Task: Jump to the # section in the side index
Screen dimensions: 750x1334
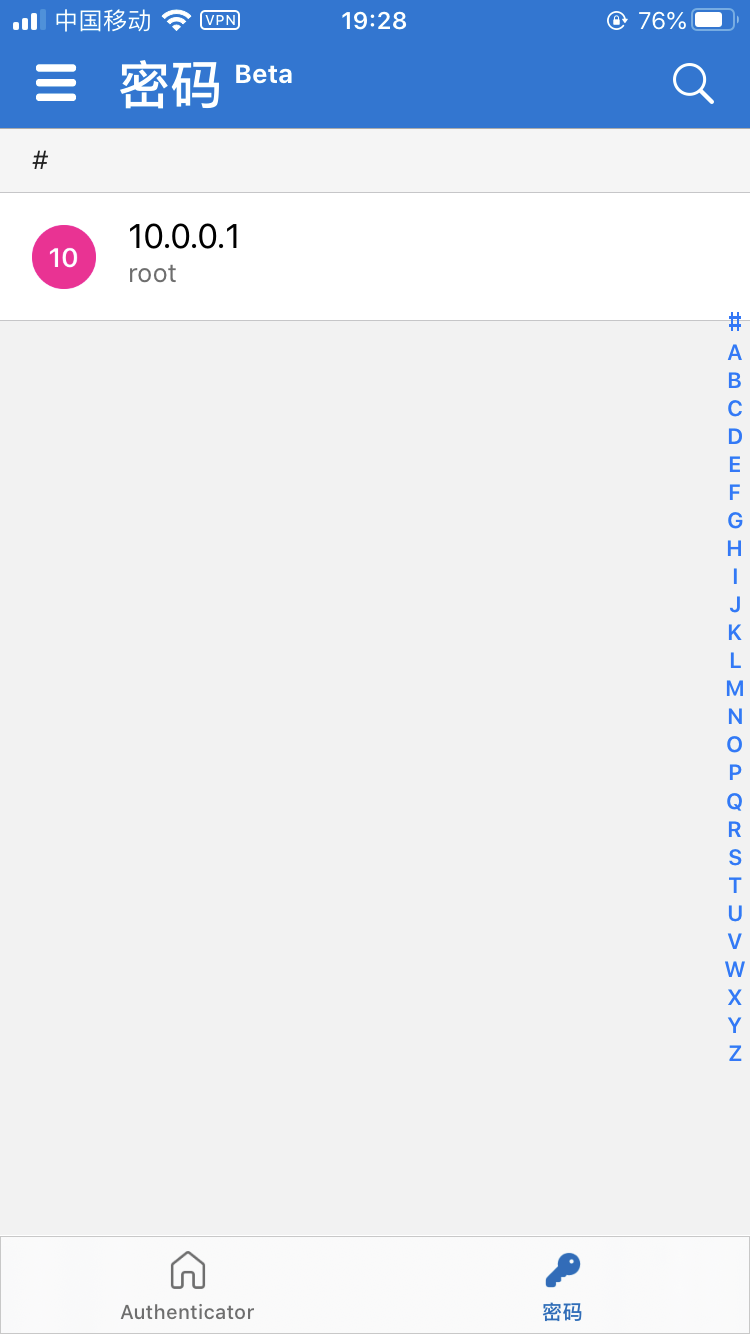Action: coord(735,322)
